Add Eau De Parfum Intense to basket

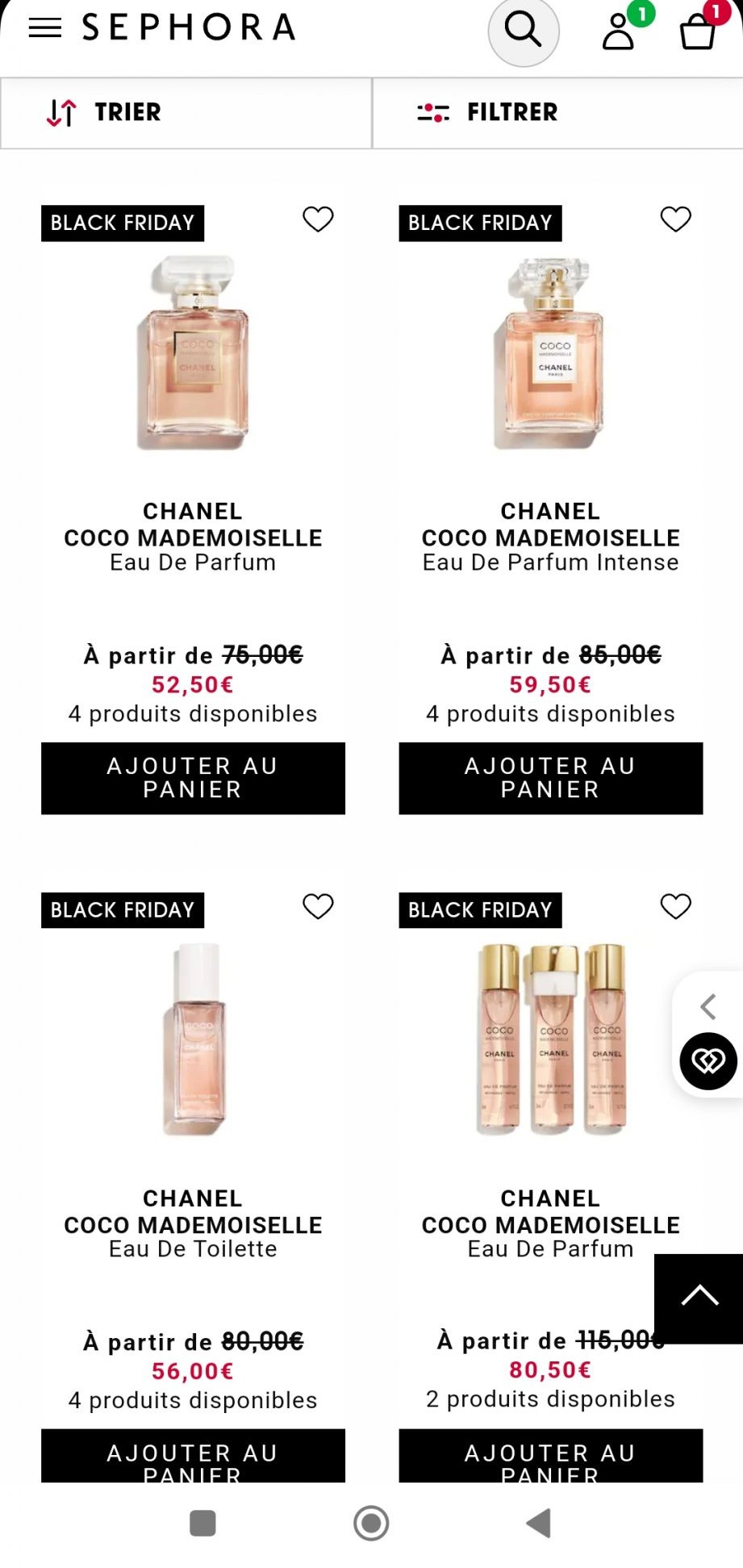click(x=550, y=778)
